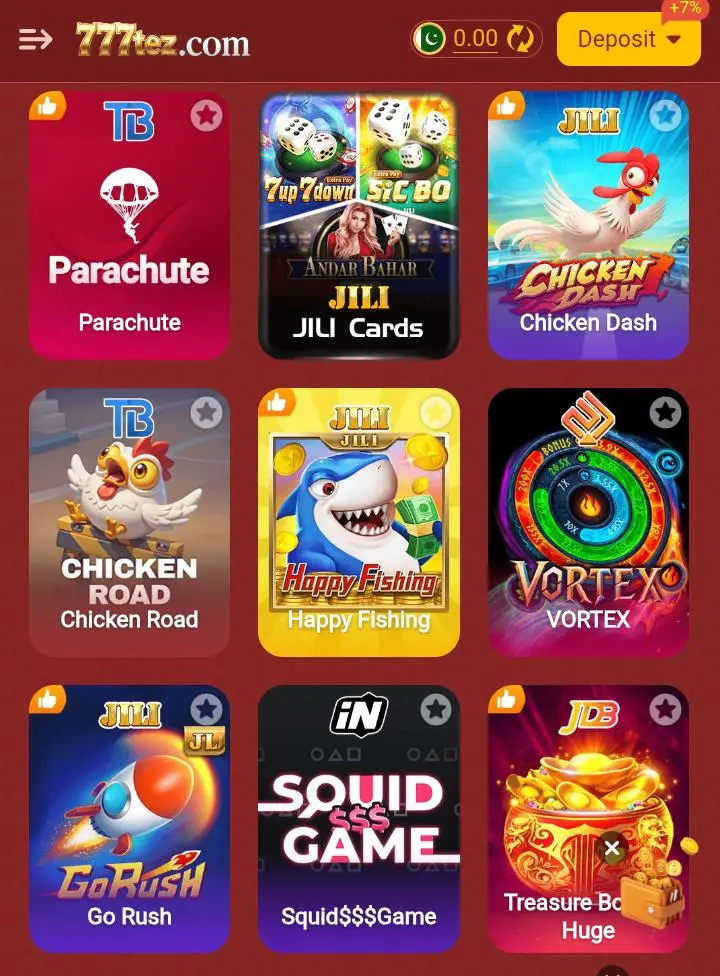Star the VORTEX game

pyautogui.click(x=665, y=412)
